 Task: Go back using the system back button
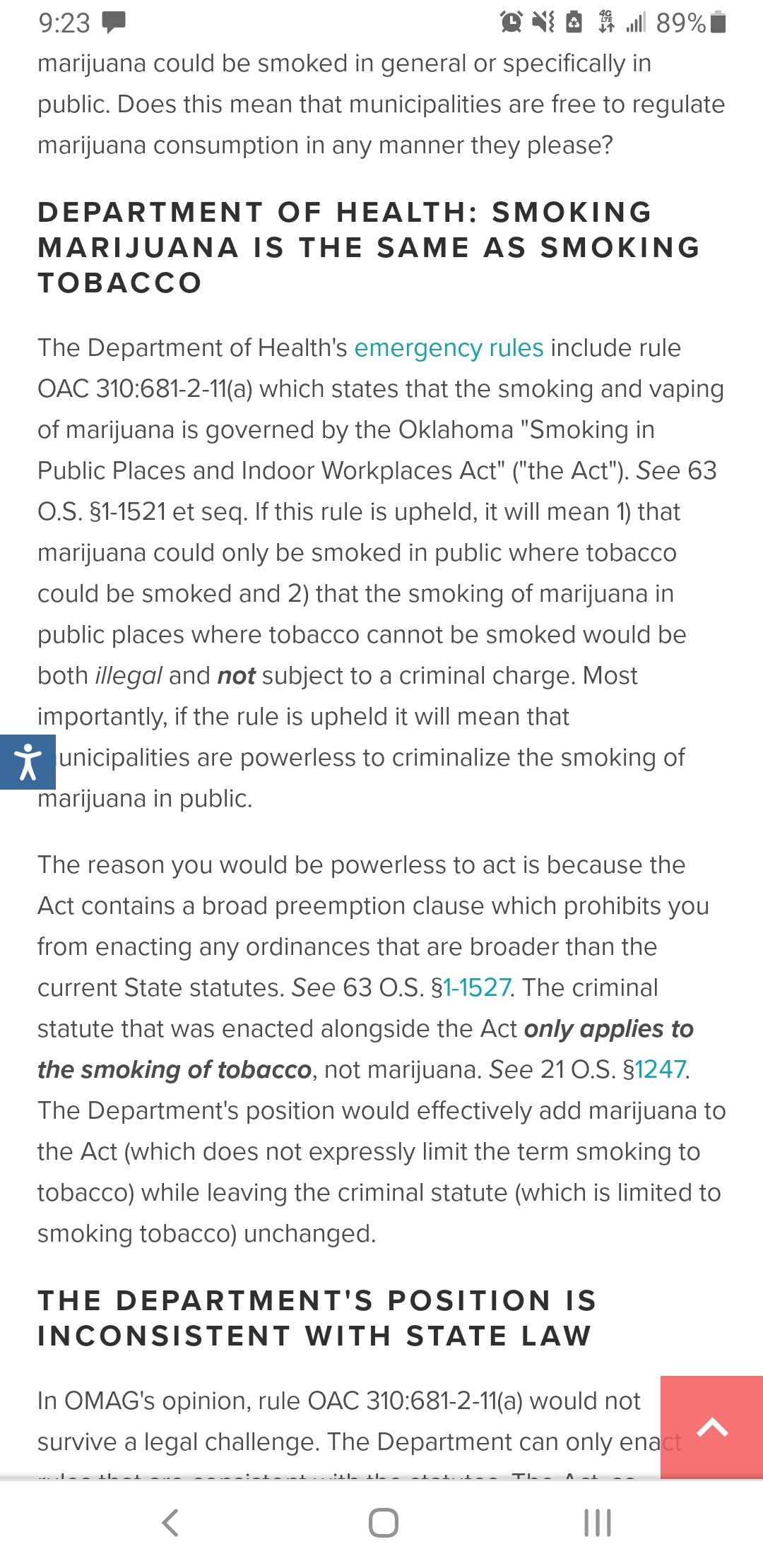point(170,1523)
